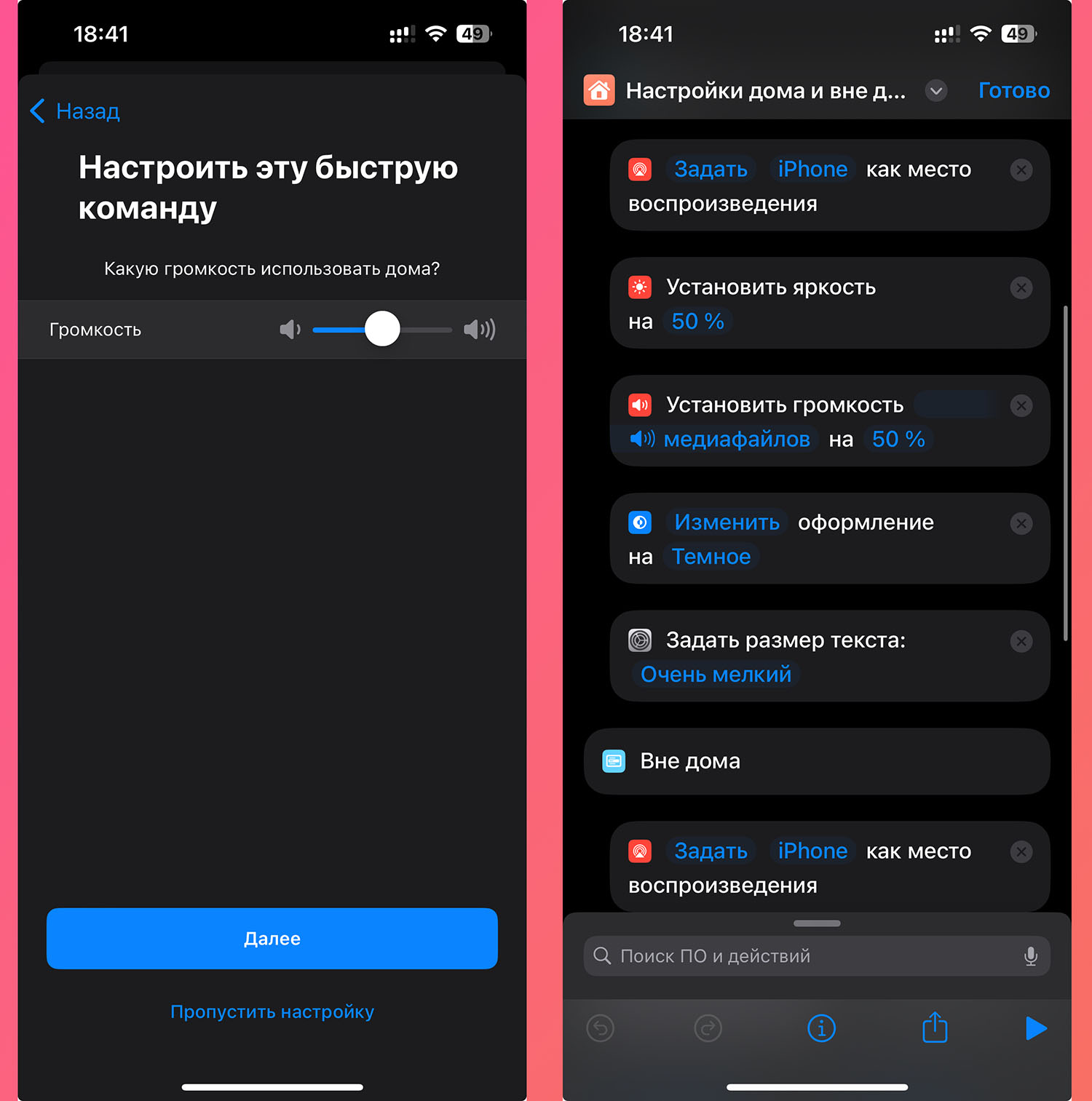This screenshot has height=1101, width=1092.
Task: Dictate with the search field microphone
Action: pyautogui.click(x=1030, y=956)
